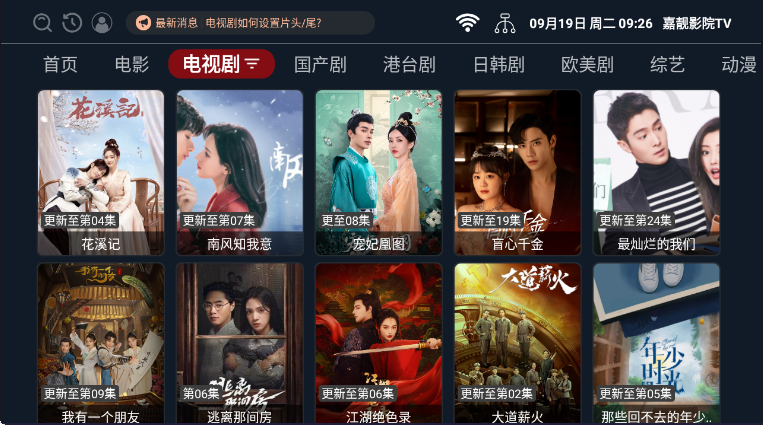Image resolution: width=763 pixels, height=425 pixels.
Task: Switch to the 港台剧 tab
Action: 409,65
